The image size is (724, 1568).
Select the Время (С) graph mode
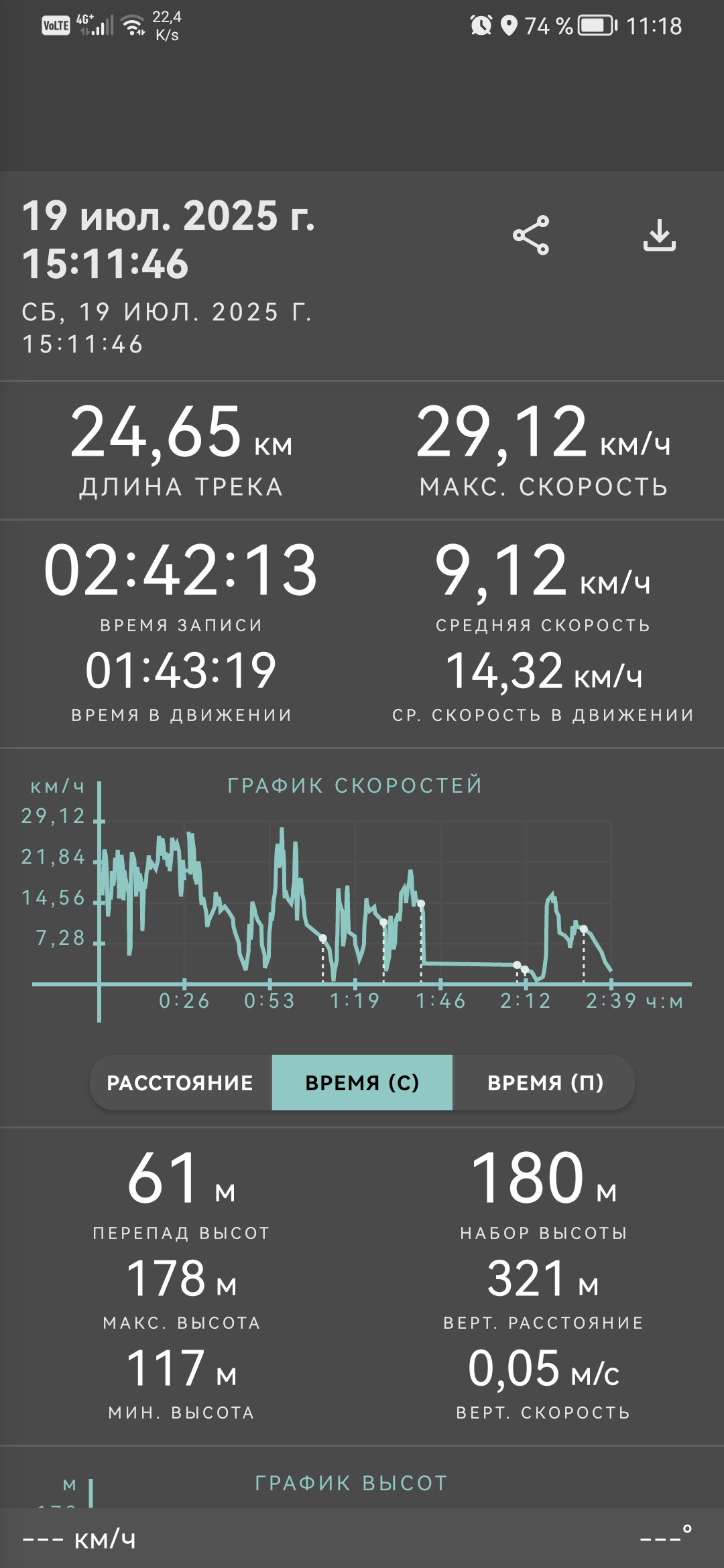point(362,1083)
